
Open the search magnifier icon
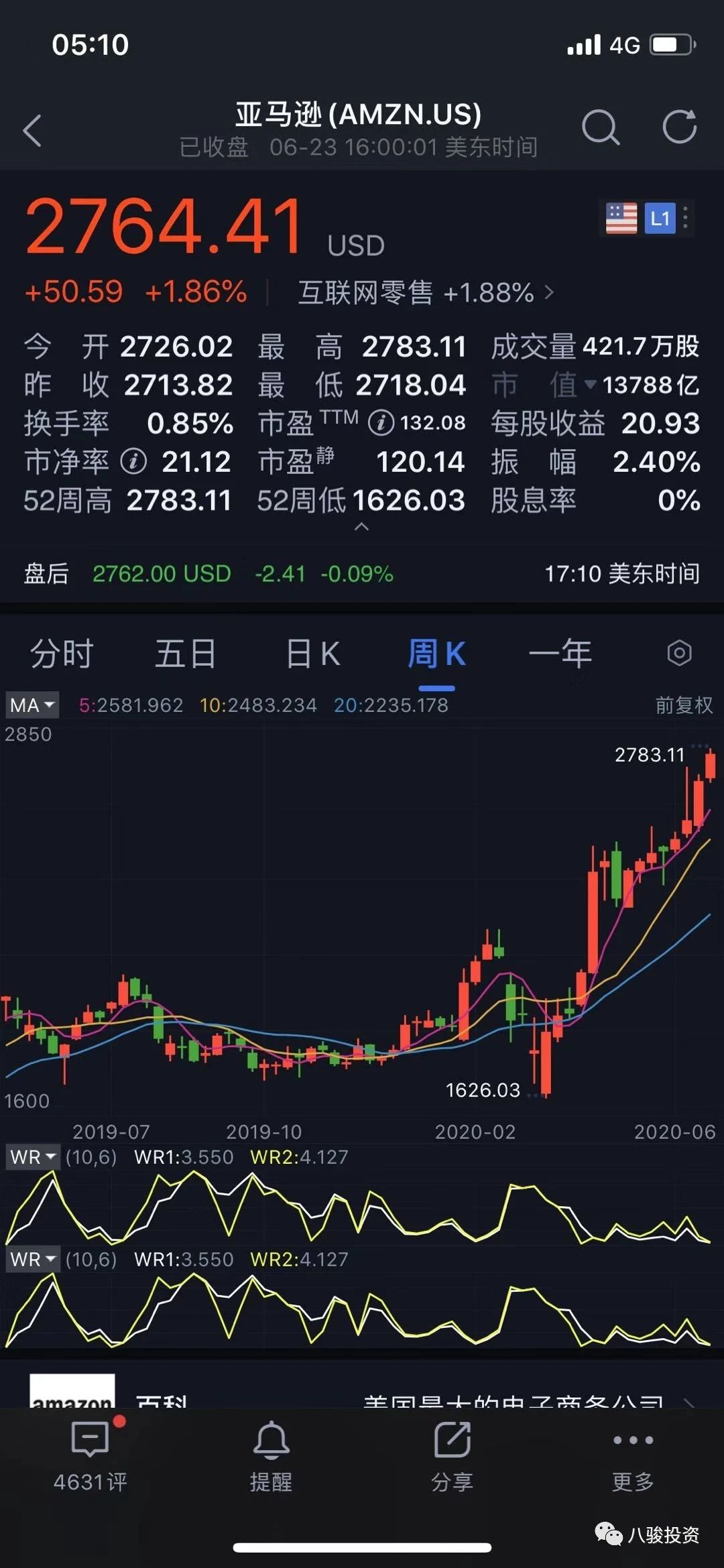[x=600, y=127]
